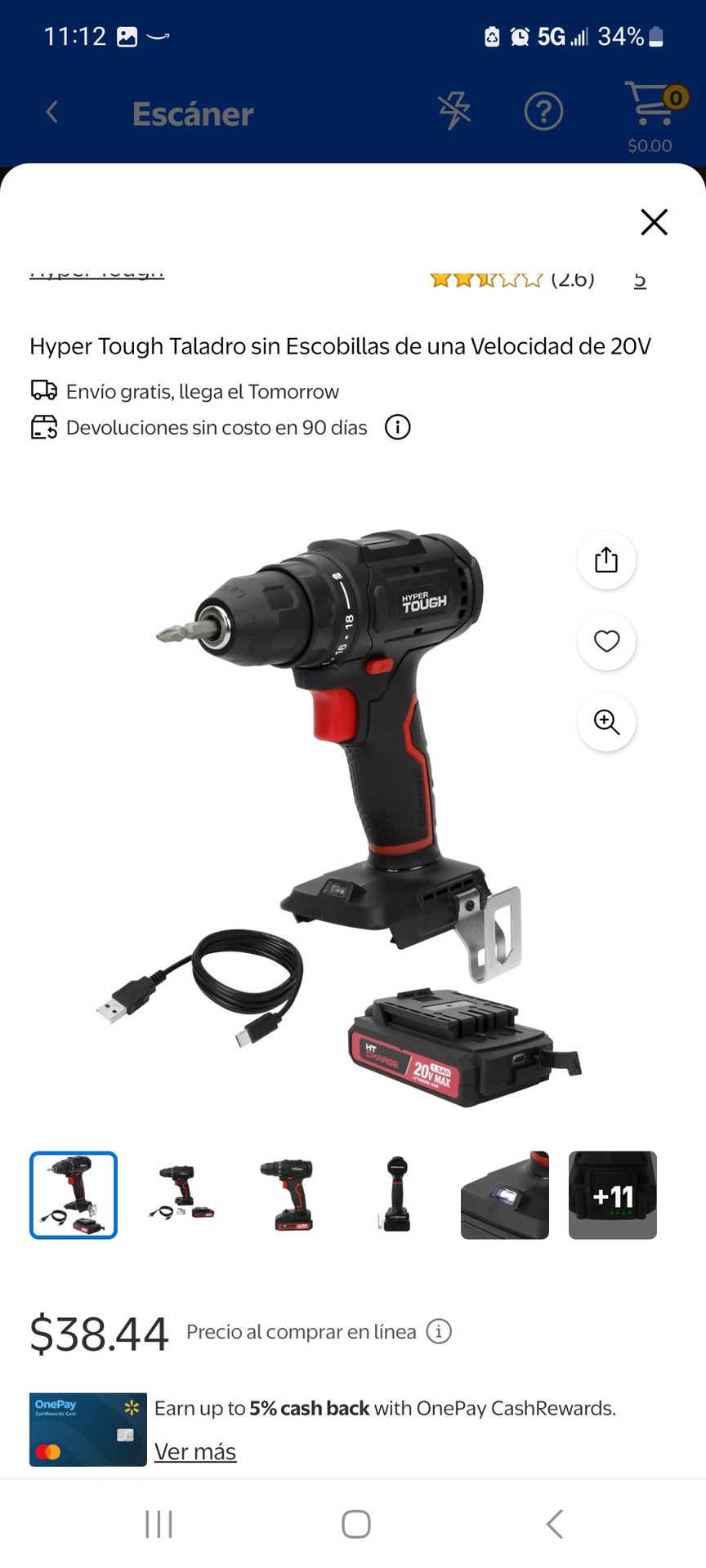706x1568 pixels.
Task: Close the product details sheet
Action: (x=654, y=222)
